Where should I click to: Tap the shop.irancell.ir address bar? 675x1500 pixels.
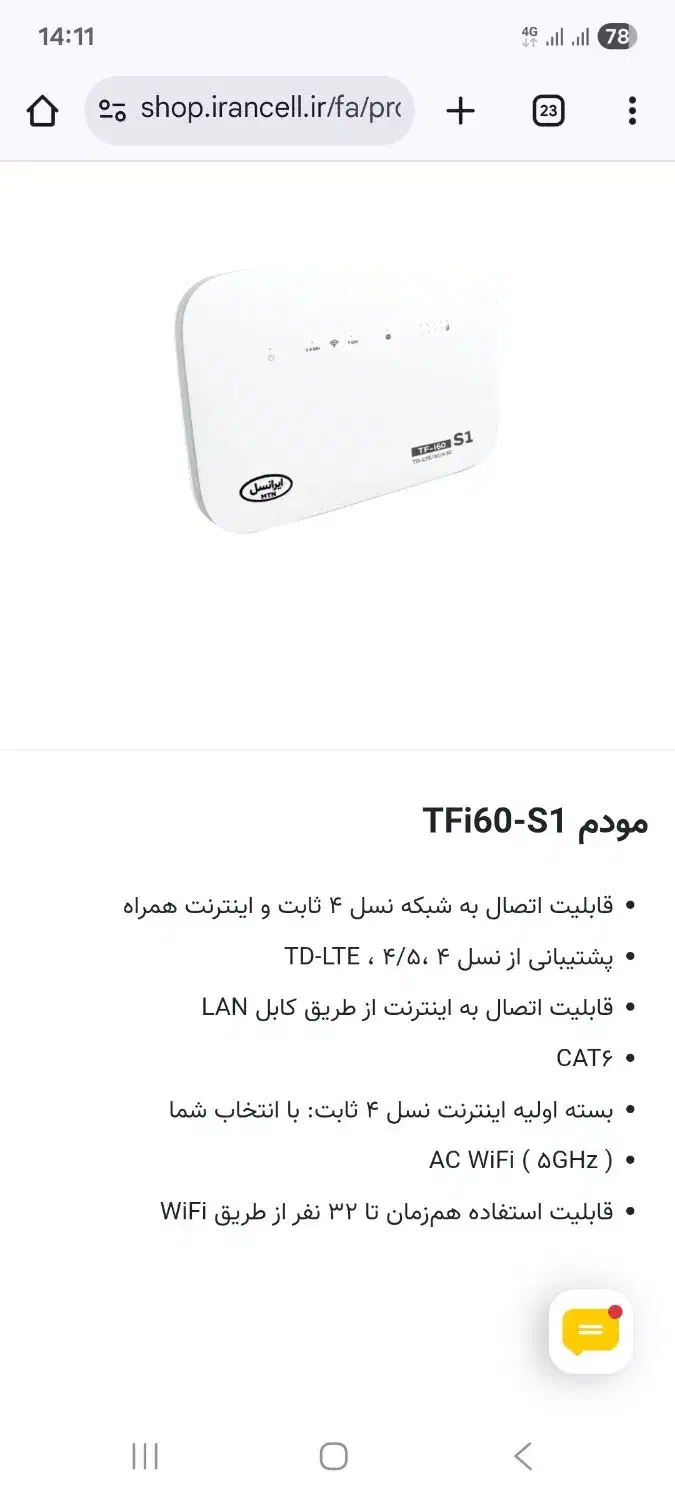(270, 110)
